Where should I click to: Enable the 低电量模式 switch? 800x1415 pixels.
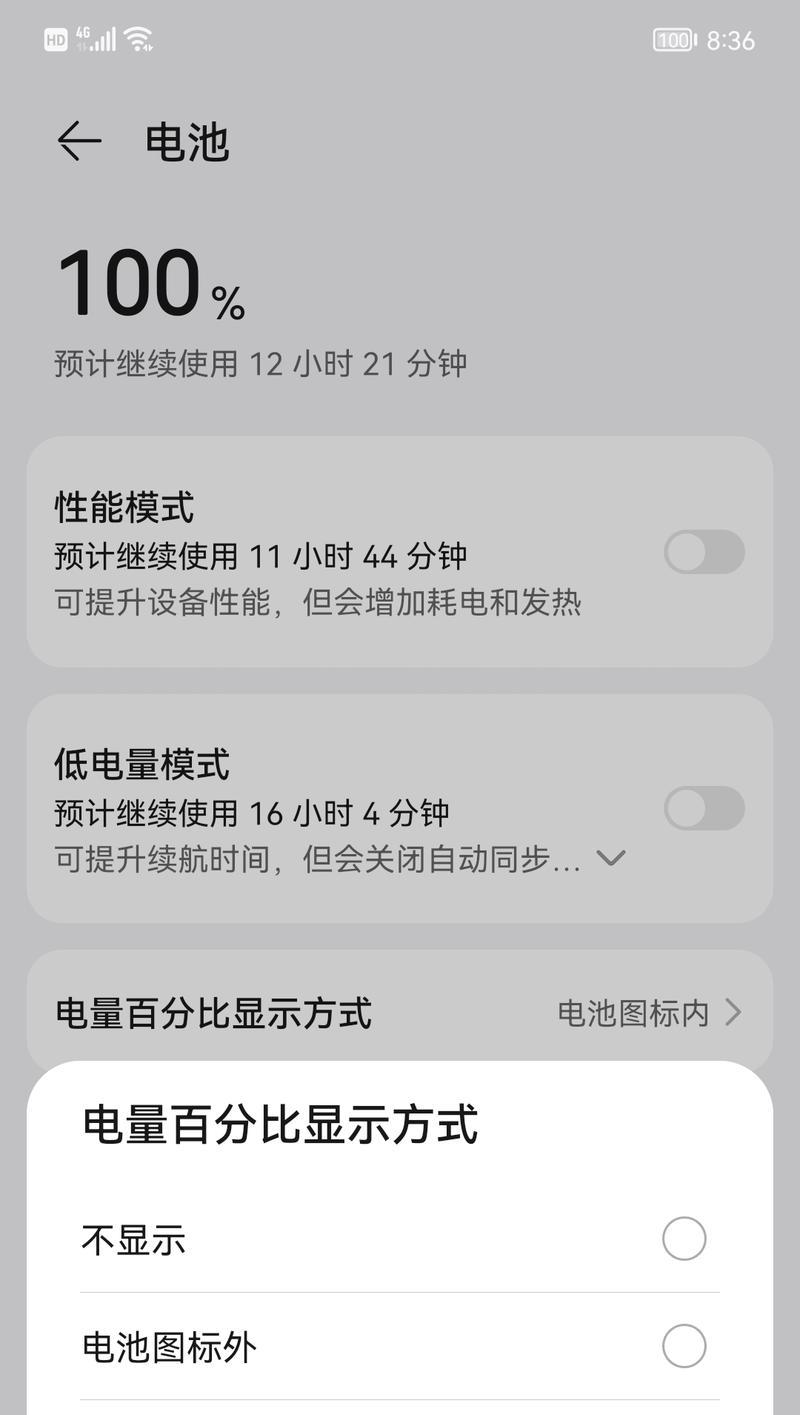704,808
